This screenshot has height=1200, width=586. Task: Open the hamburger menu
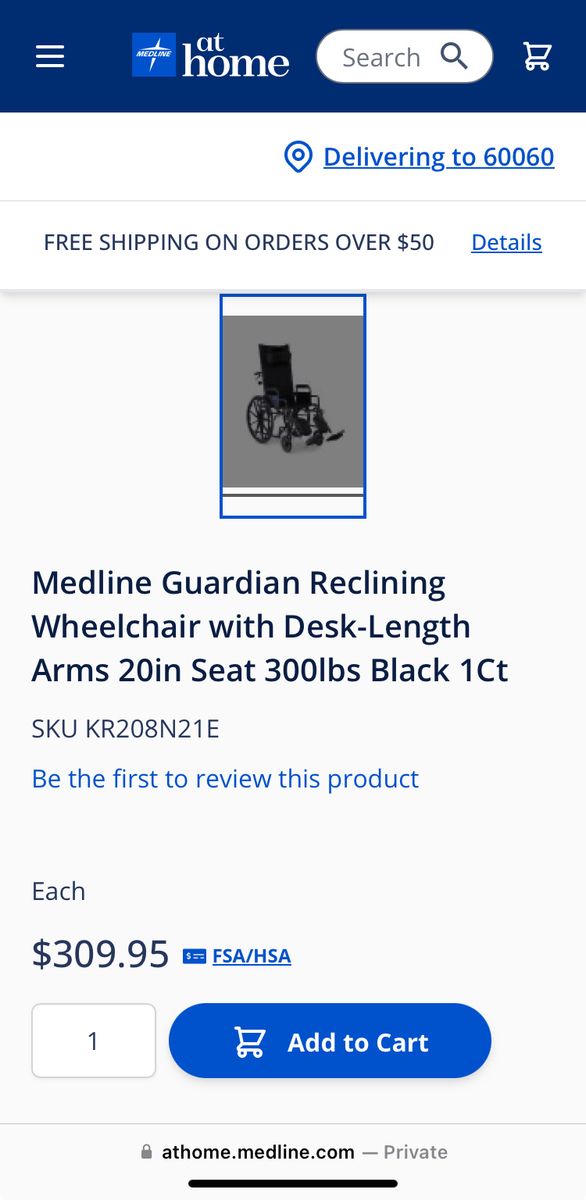pos(50,57)
